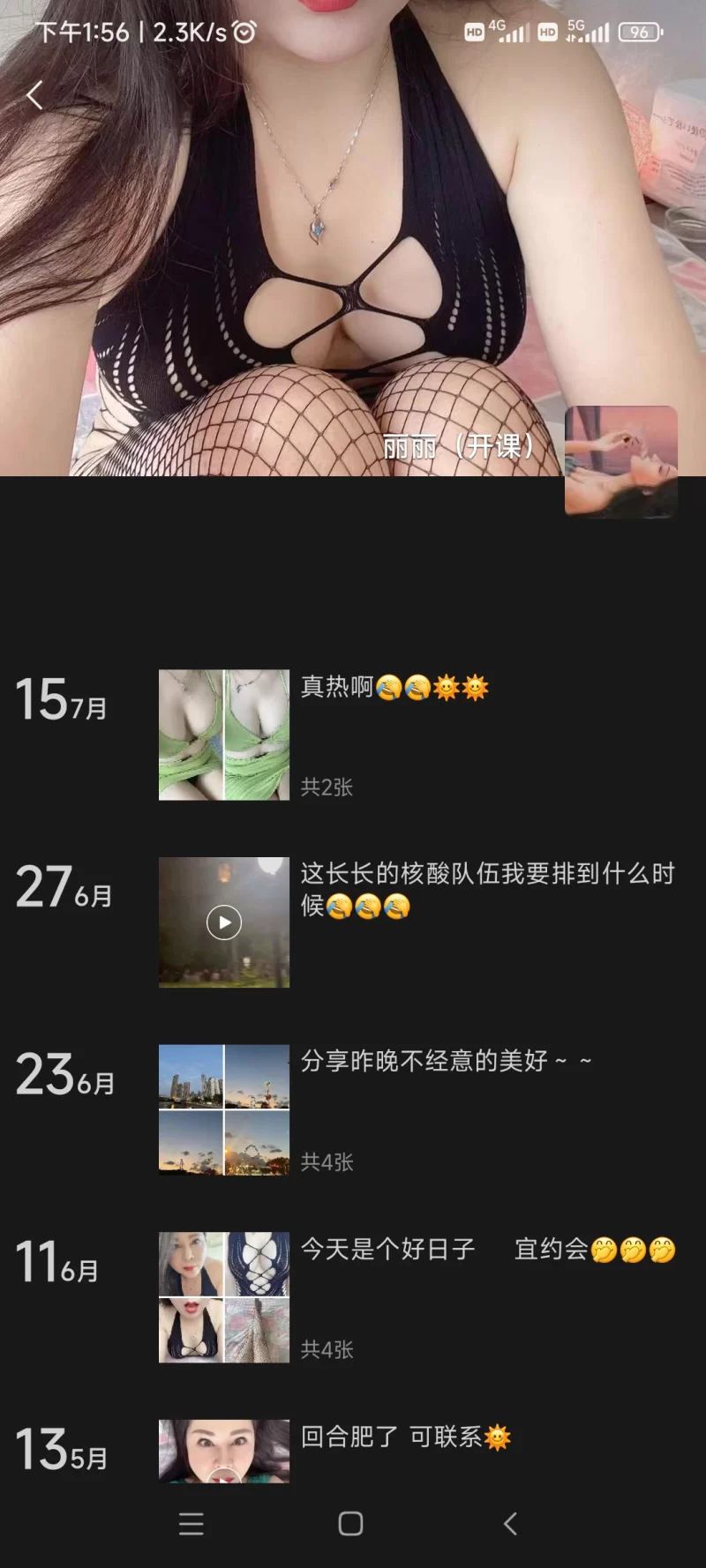Image resolution: width=706 pixels, height=1568 pixels.
Task: Go to home screen via navigation bar
Action: tap(350, 1524)
